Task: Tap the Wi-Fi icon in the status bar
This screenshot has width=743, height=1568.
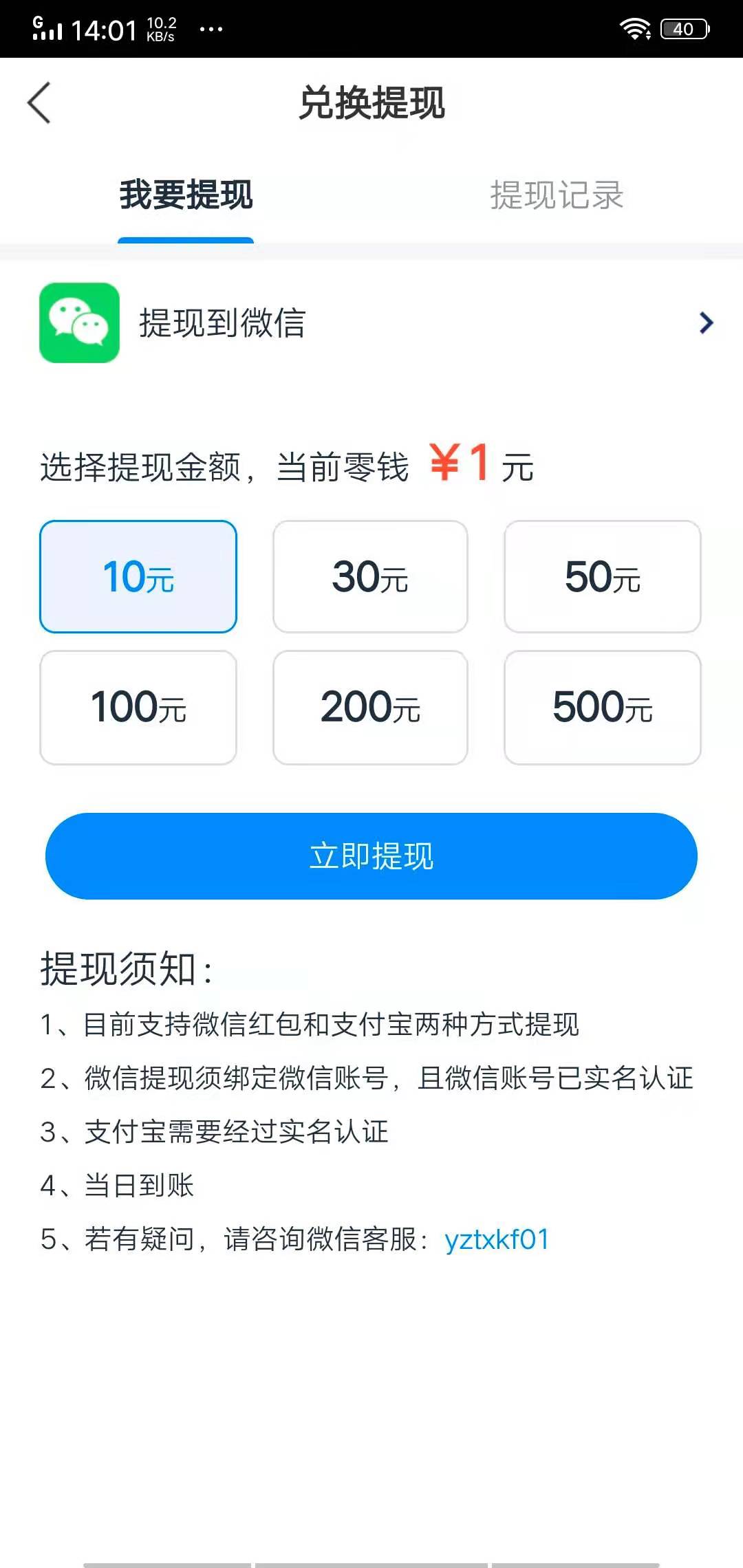Action: click(x=634, y=29)
